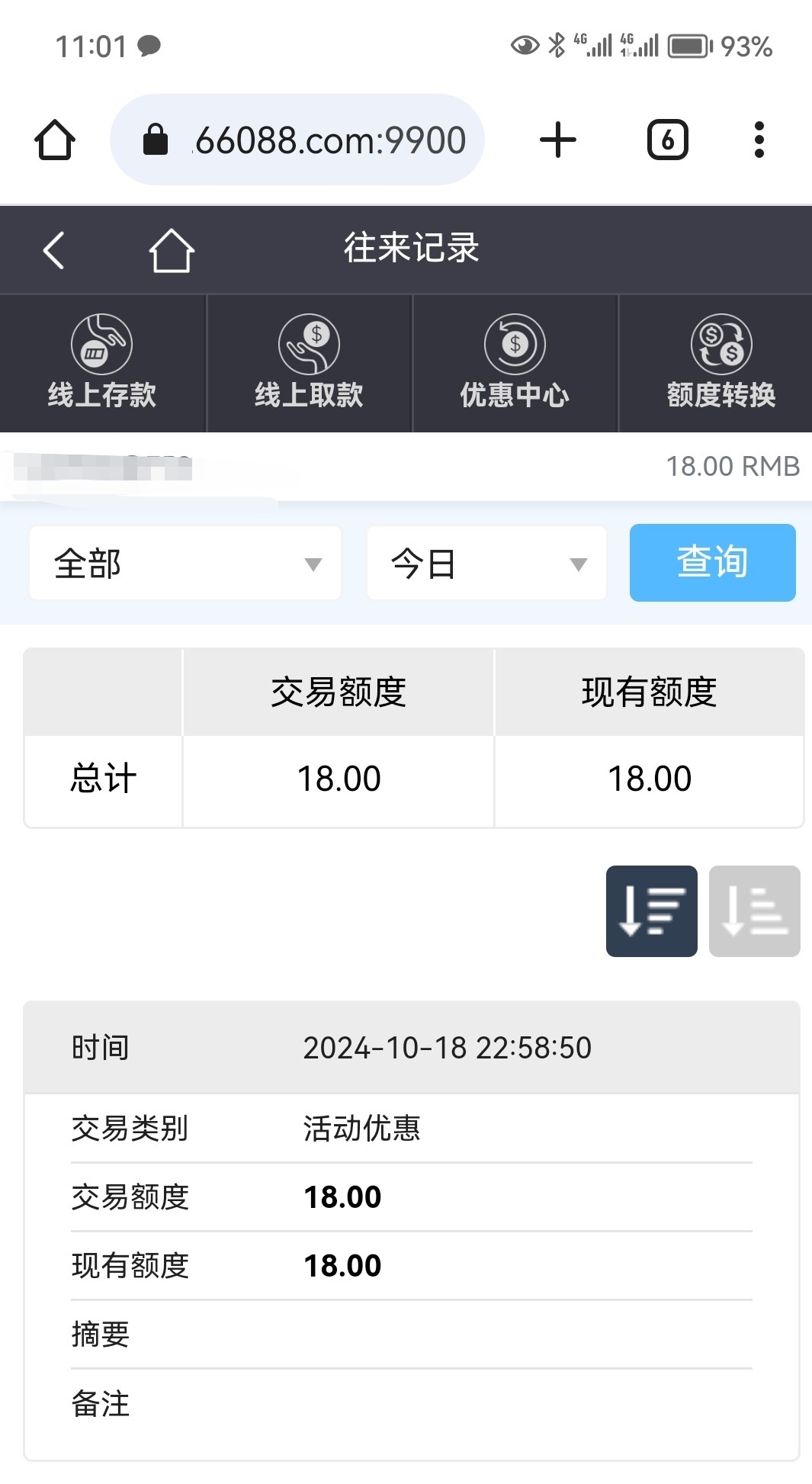
Task: Open the browser overflow menu
Action: (759, 140)
